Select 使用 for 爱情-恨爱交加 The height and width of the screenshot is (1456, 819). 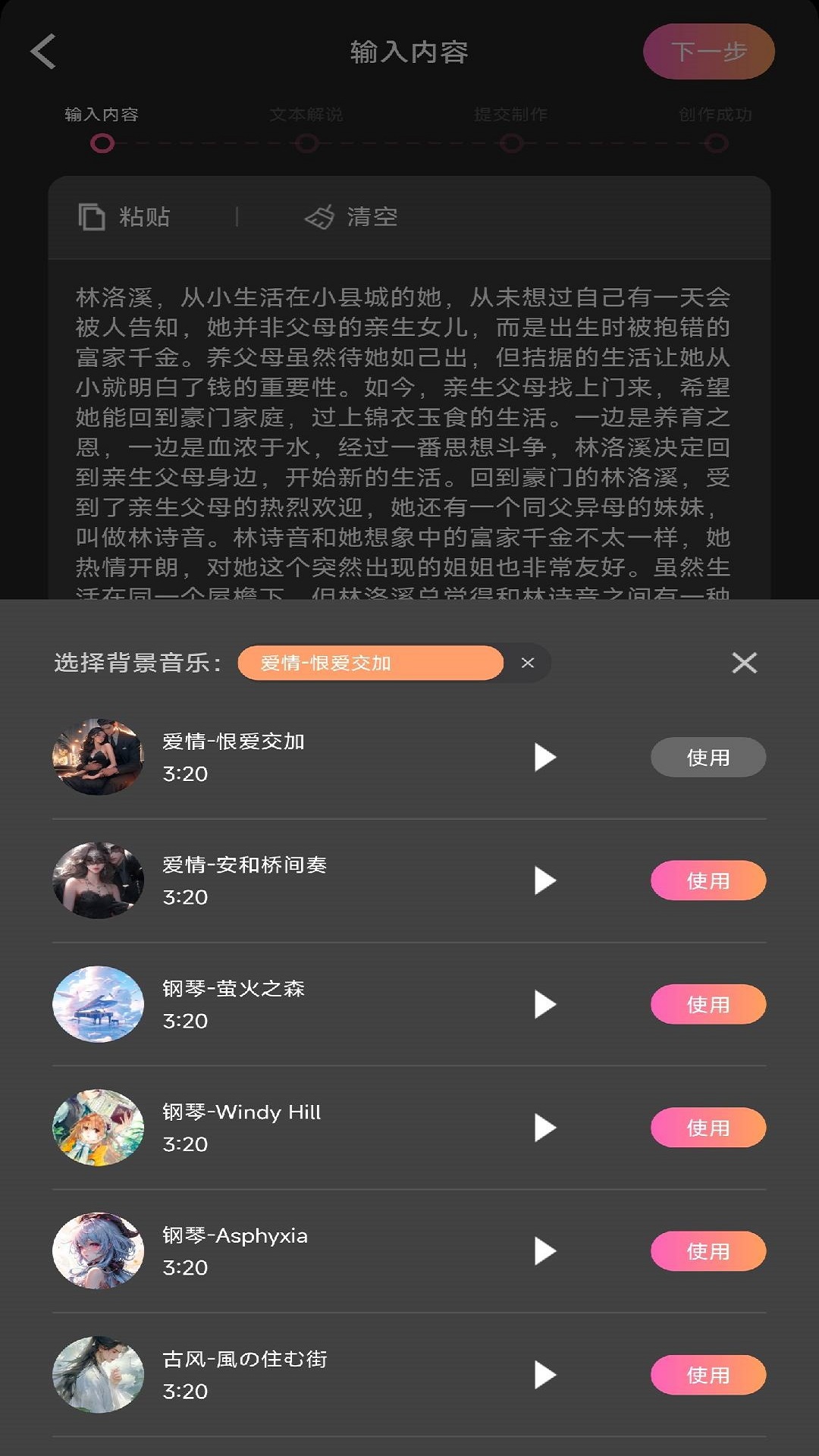click(x=708, y=757)
